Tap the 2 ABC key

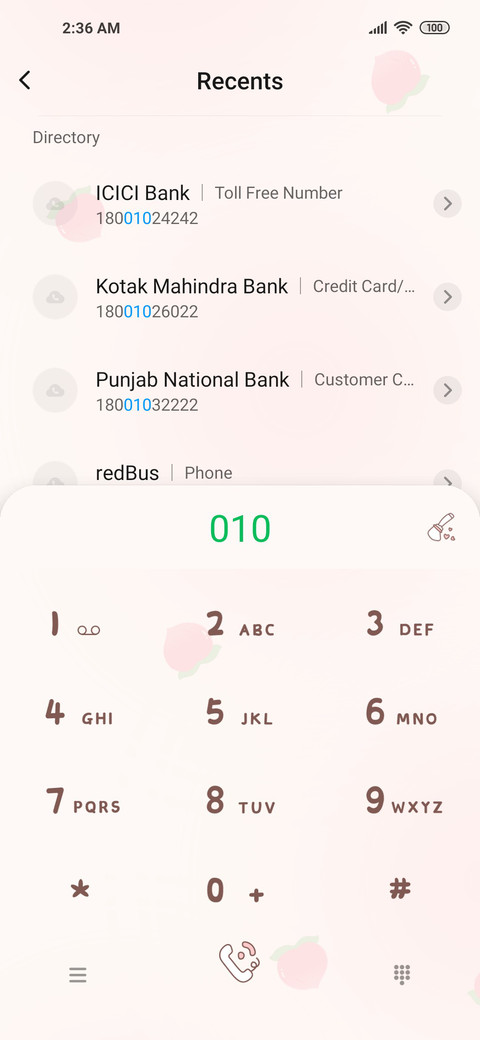[x=240, y=625]
